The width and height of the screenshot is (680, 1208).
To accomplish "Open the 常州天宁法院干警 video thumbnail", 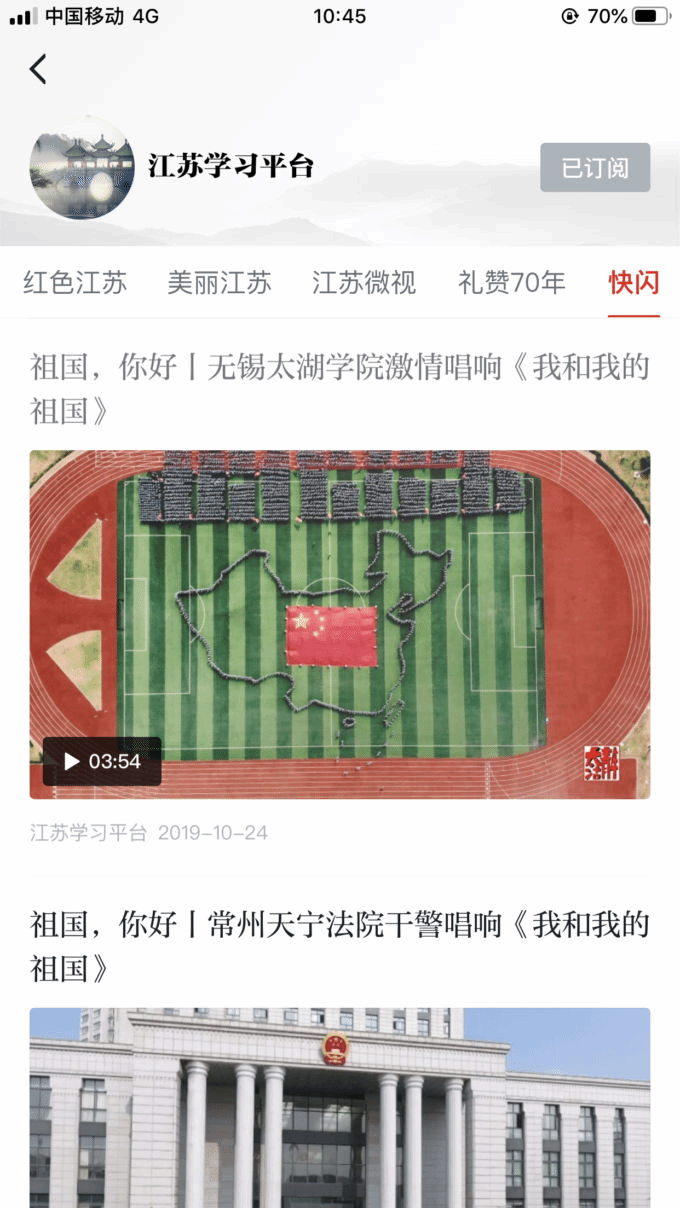I will (340, 1107).
